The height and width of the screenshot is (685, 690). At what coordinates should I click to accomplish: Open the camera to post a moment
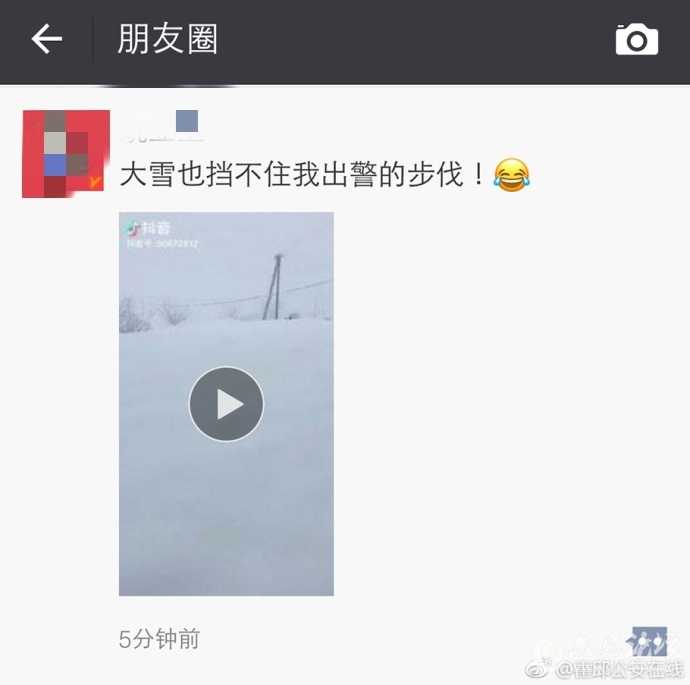coord(636,40)
